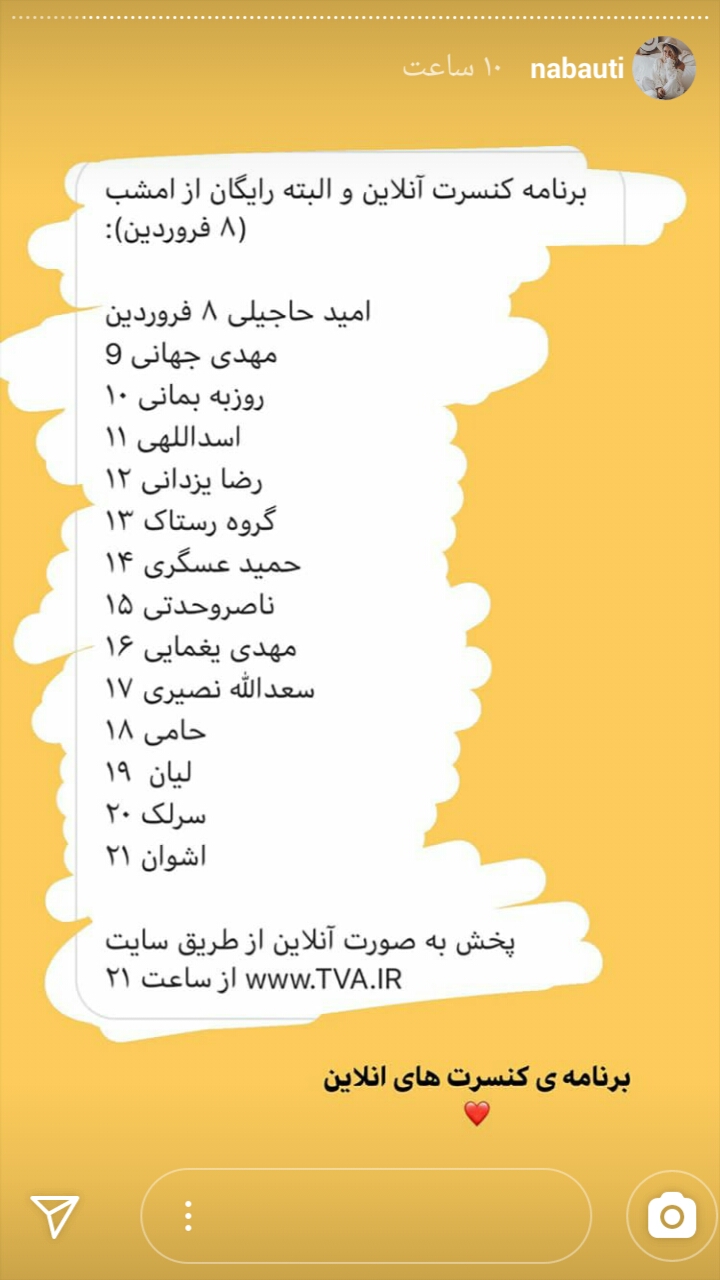Viewport: 720px width, 1280px height.
Task: Open the camera to reply
Action: point(671,1215)
